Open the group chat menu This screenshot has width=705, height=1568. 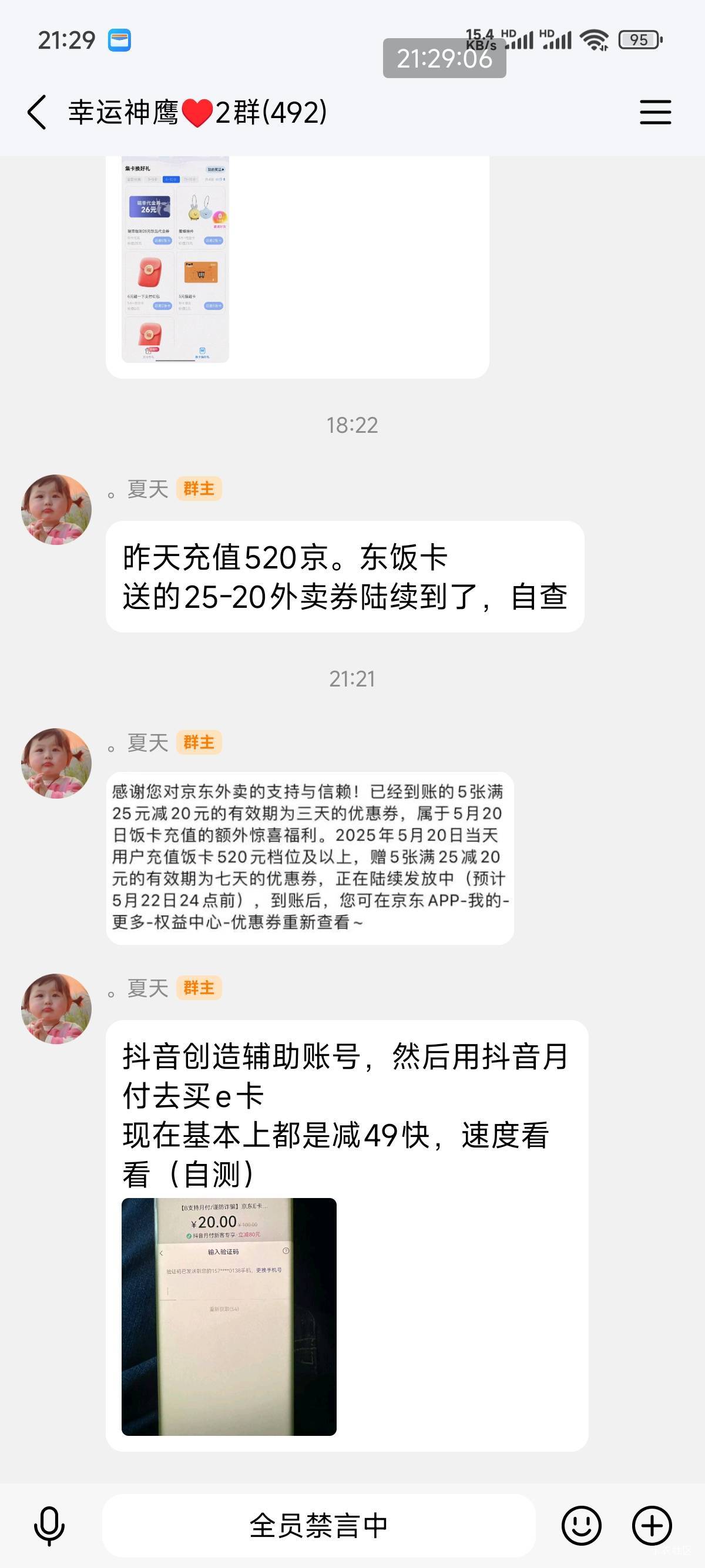coord(655,113)
